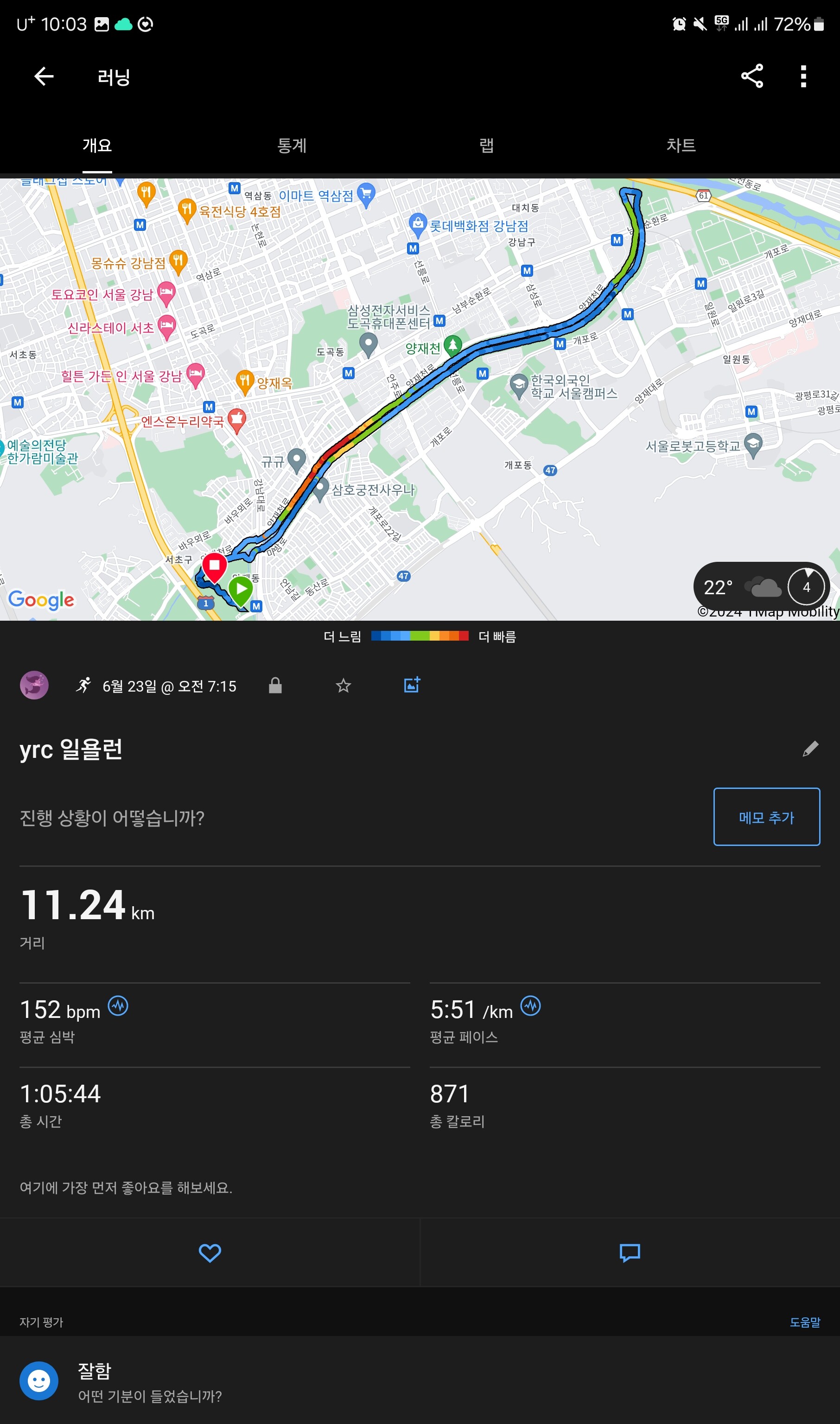Open the 도움말 help link
Image resolution: width=840 pixels, height=1424 pixels.
(x=805, y=1322)
